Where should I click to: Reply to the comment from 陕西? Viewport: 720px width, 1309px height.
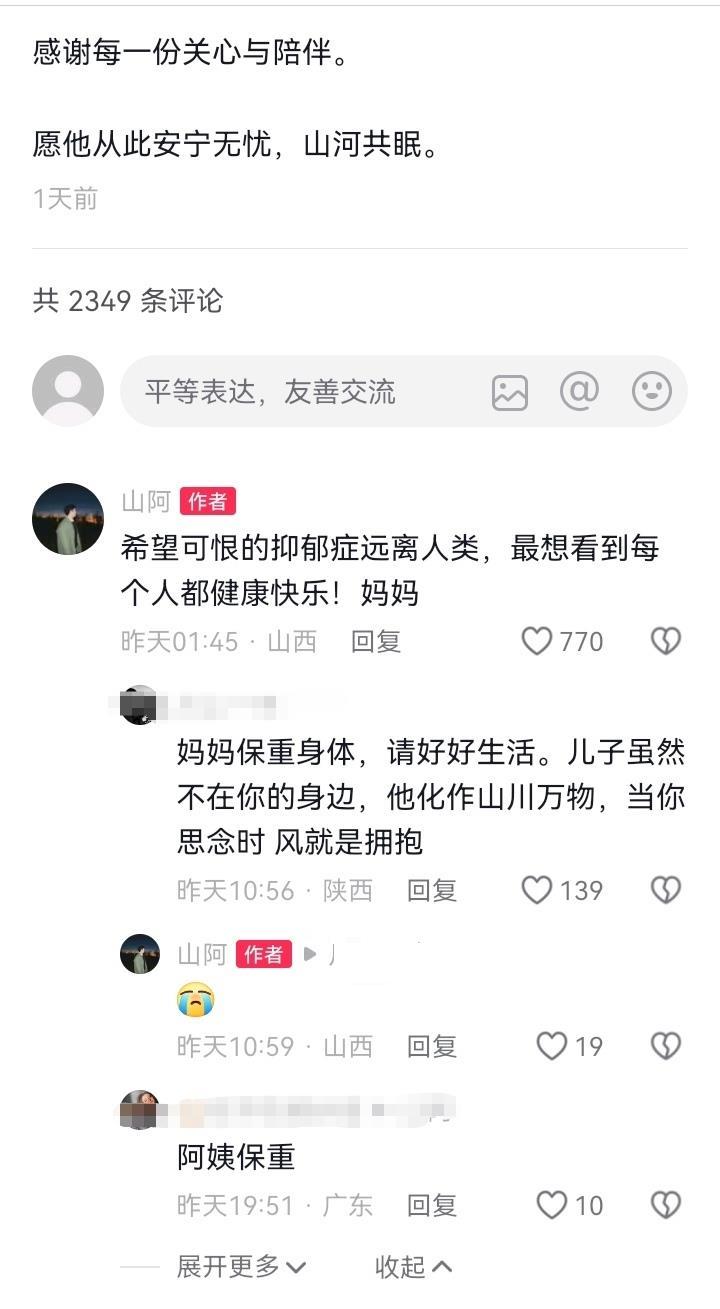tap(432, 890)
